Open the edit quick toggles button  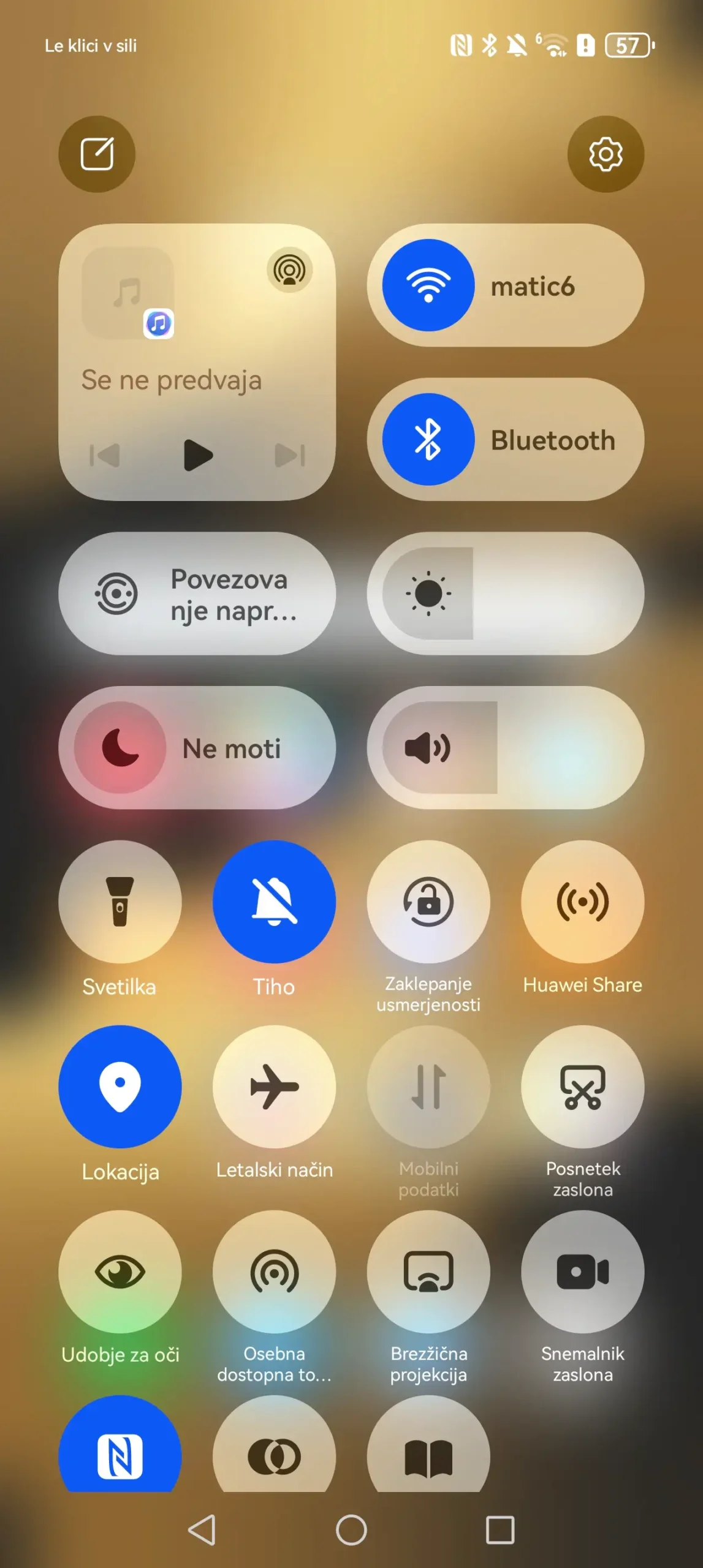[x=97, y=154]
